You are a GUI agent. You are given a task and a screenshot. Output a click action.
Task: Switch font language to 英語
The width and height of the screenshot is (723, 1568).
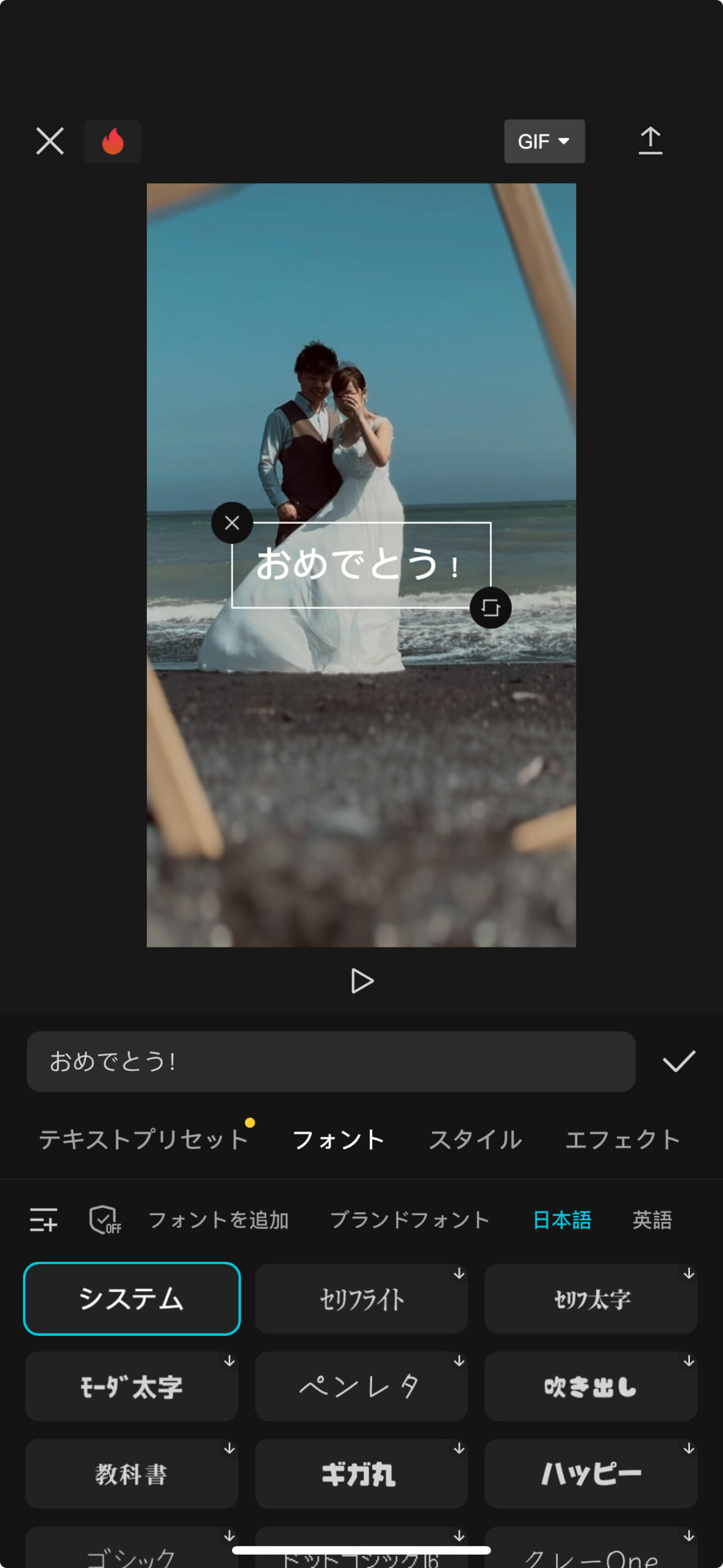pyautogui.click(x=652, y=1219)
